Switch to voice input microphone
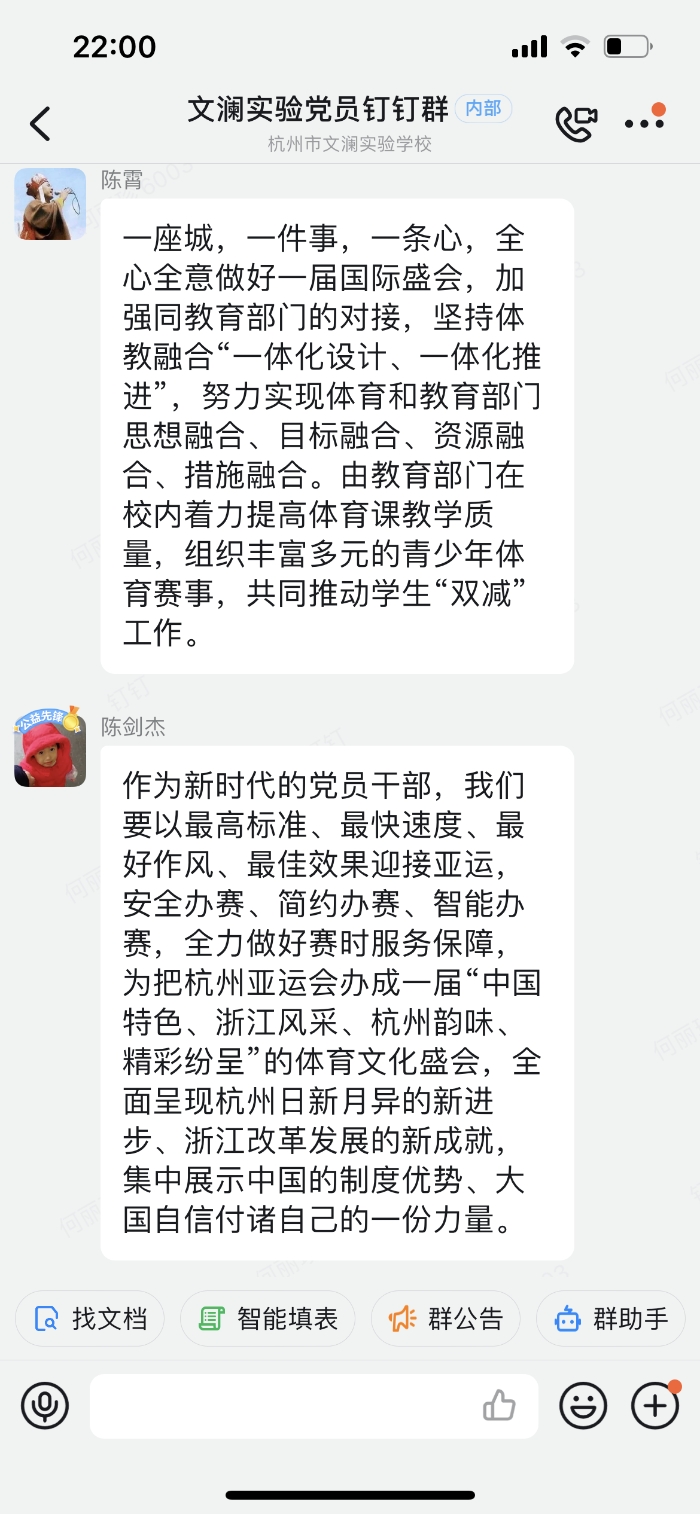The image size is (700, 1514). click(x=45, y=1406)
